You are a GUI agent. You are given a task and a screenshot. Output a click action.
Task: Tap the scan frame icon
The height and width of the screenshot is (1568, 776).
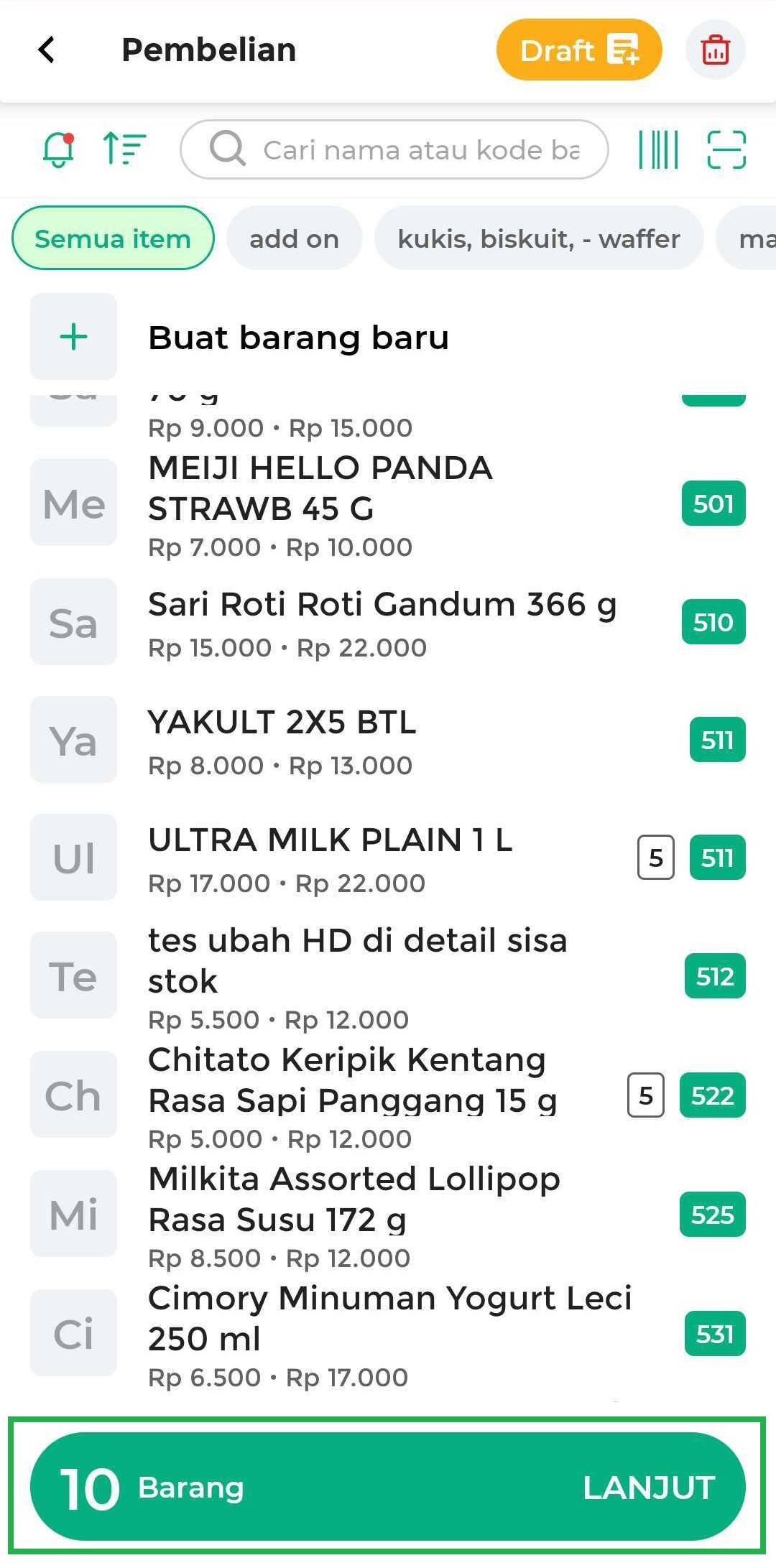point(726,149)
